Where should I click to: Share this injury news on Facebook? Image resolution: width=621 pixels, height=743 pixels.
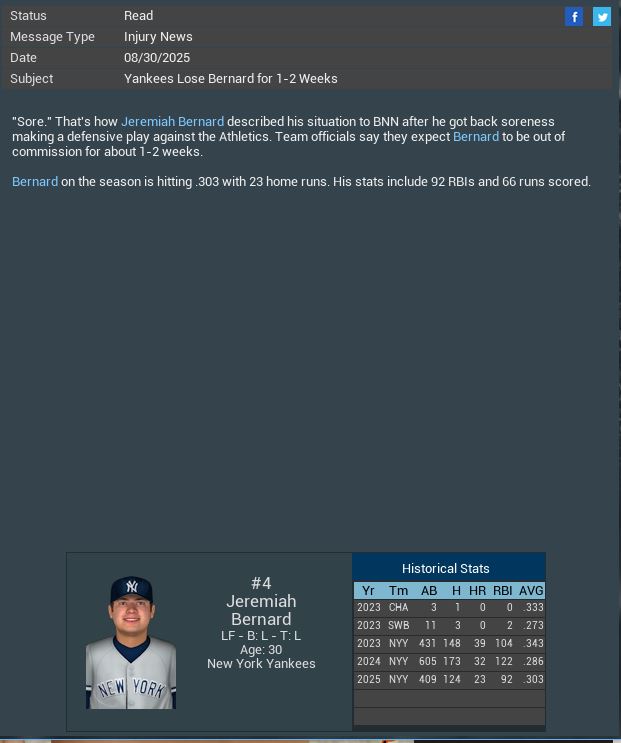[x=574, y=16]
